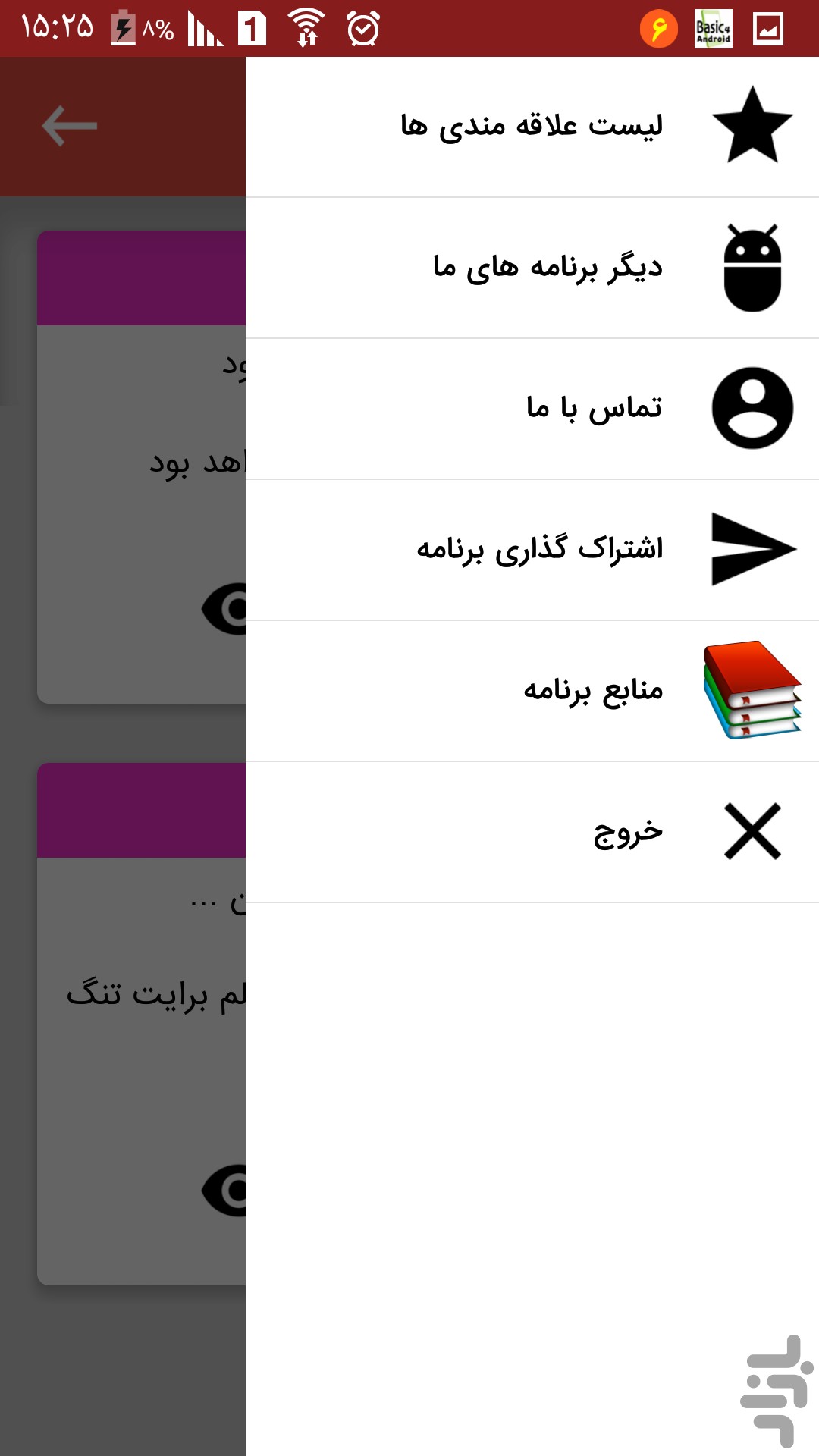
Task: Open app sources (منابع برنامه)
Action: click(x=532, y=691)
